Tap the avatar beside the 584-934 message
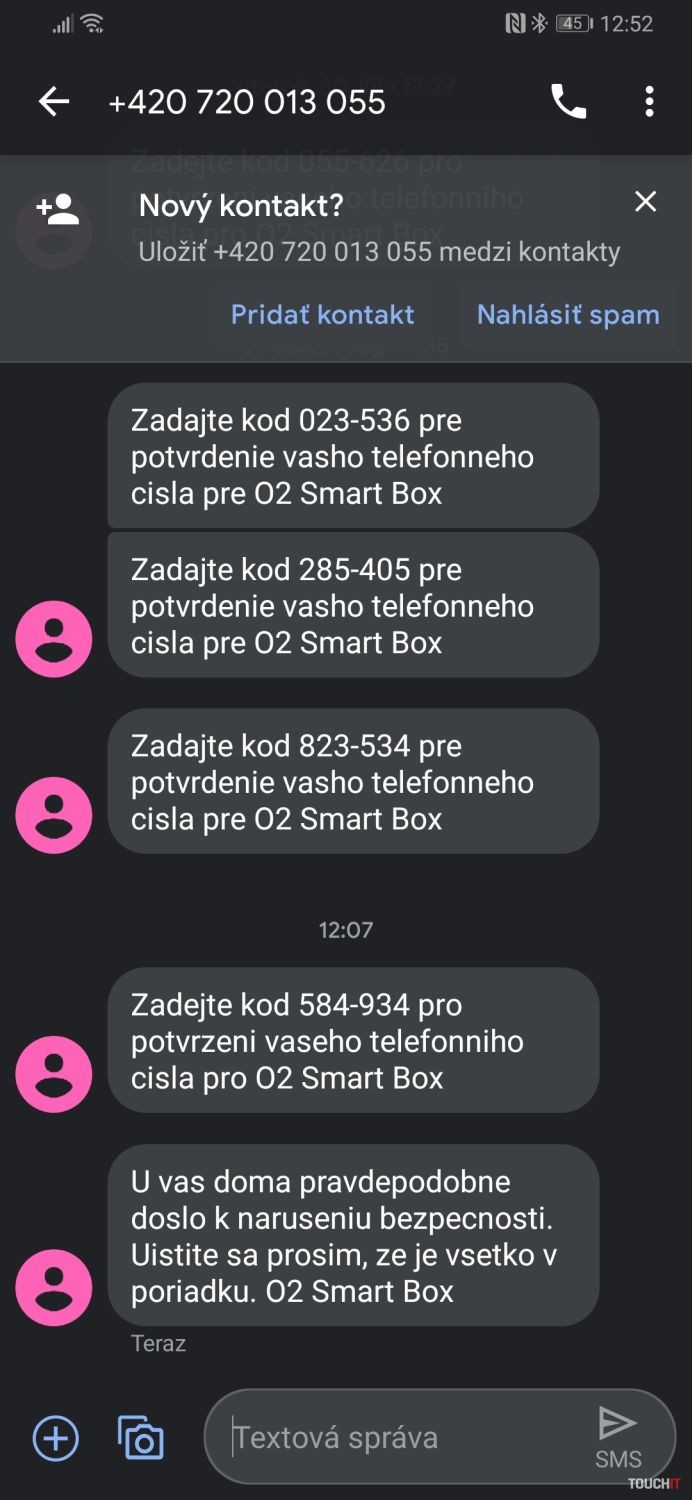Screen dimensions: 692x1500 click(x=54, y=1075)
